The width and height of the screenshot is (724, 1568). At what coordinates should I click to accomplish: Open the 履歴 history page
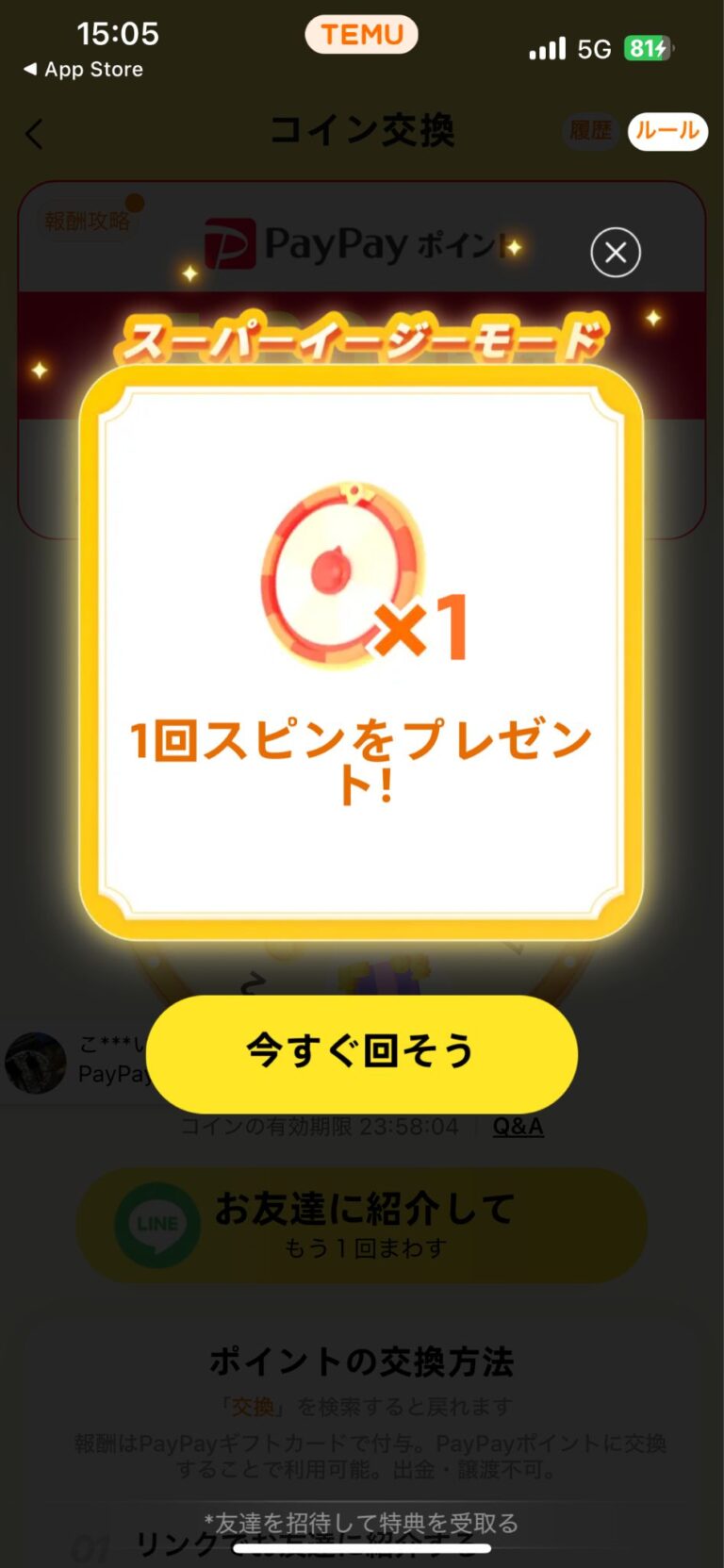(590, 132)
